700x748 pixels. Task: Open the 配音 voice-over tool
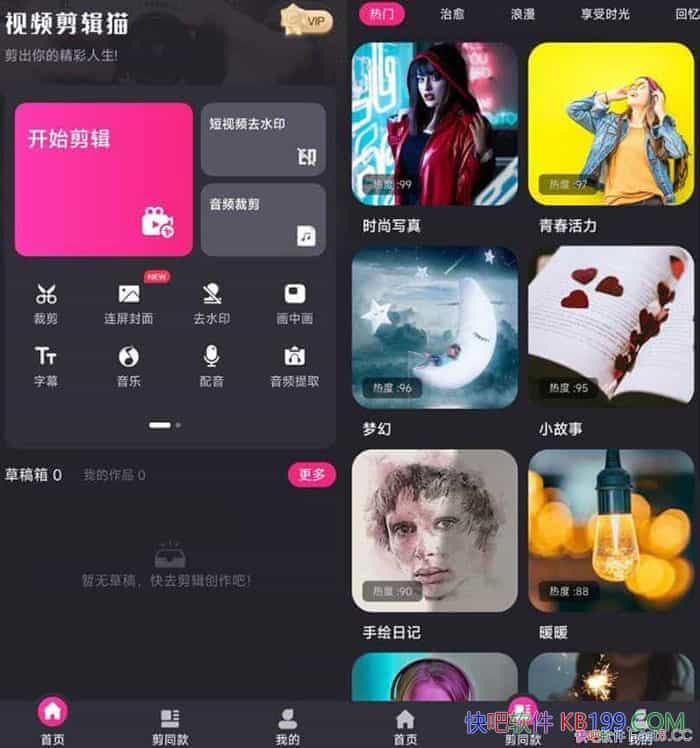(211, 365)
